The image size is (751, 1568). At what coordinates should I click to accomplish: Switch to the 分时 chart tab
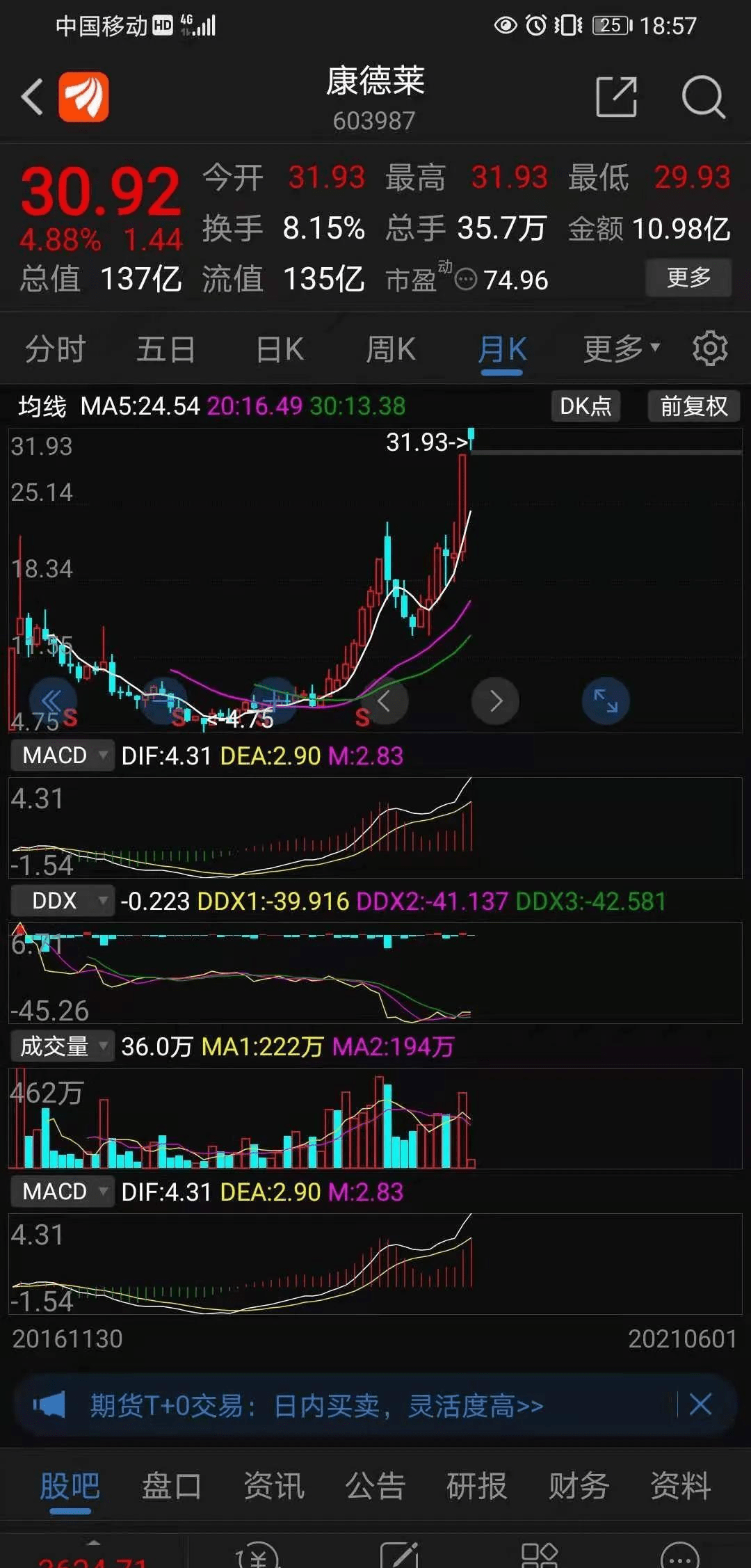56,349
